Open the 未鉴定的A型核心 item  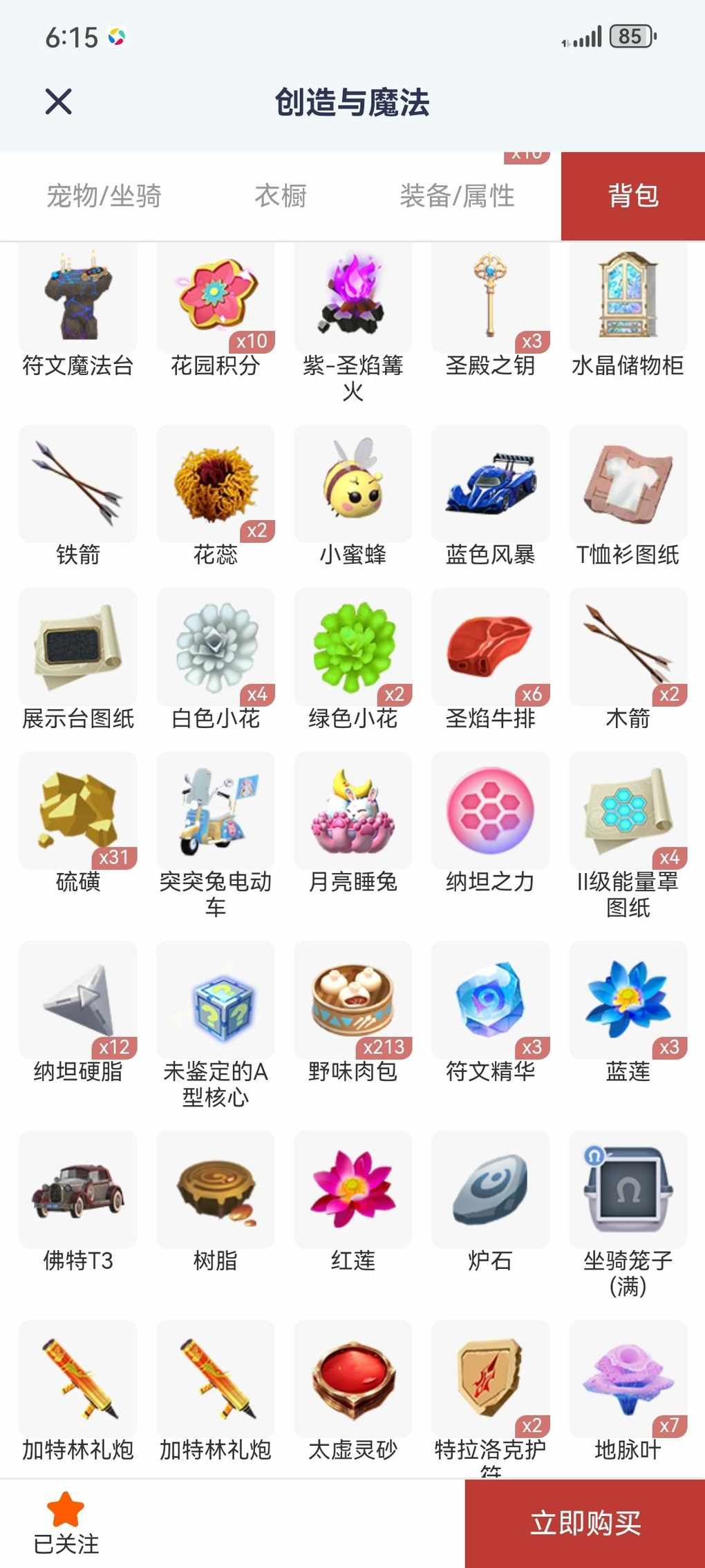click(x=215, y=1000)
